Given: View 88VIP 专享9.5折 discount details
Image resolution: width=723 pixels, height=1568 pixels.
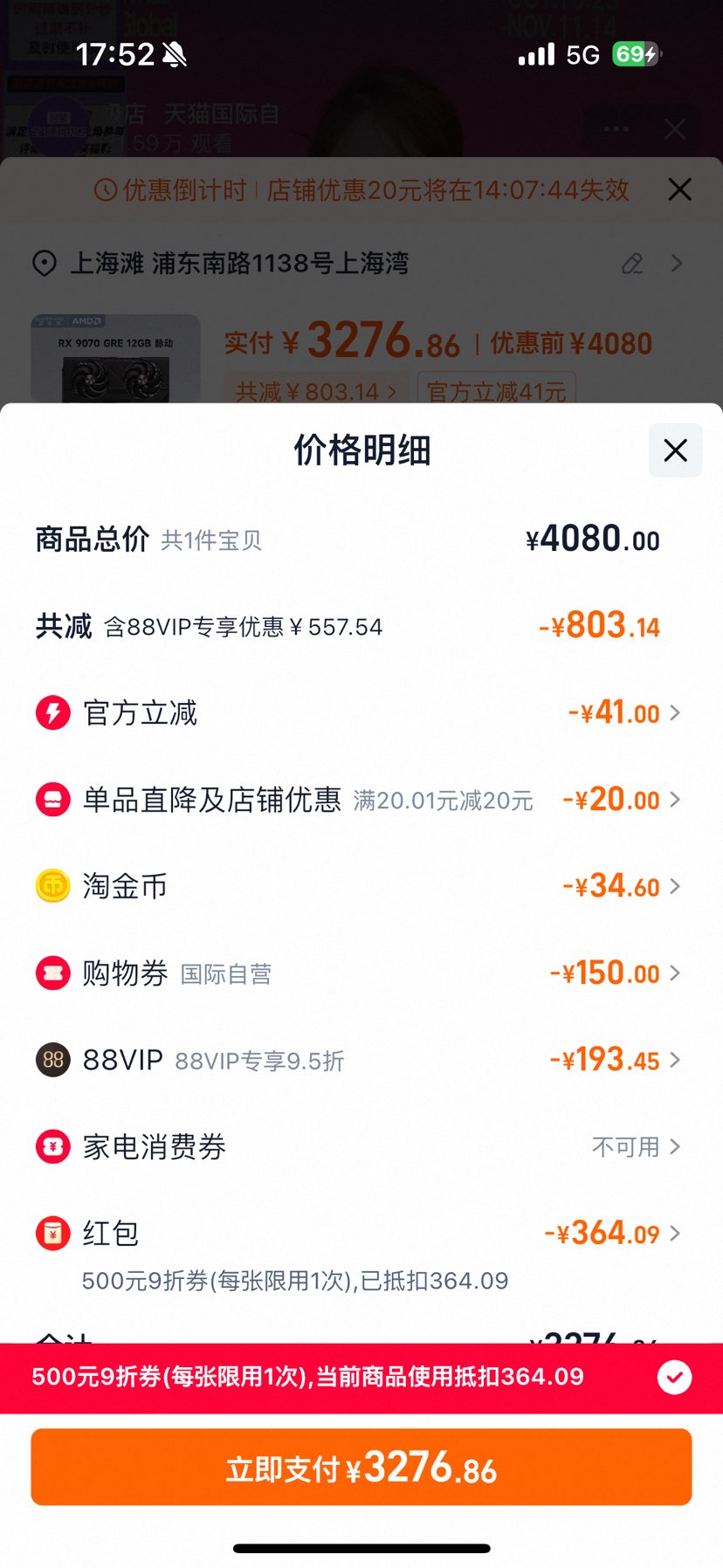Looking at the screenshot, I should (358, 1060).
